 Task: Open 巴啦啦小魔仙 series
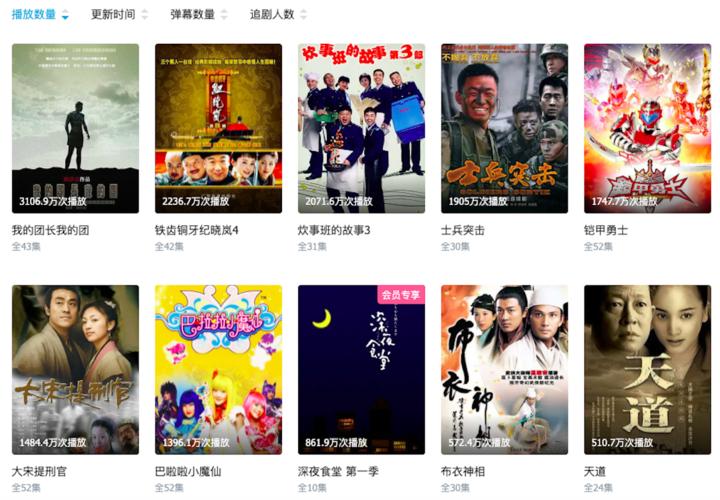pos(218,370)
